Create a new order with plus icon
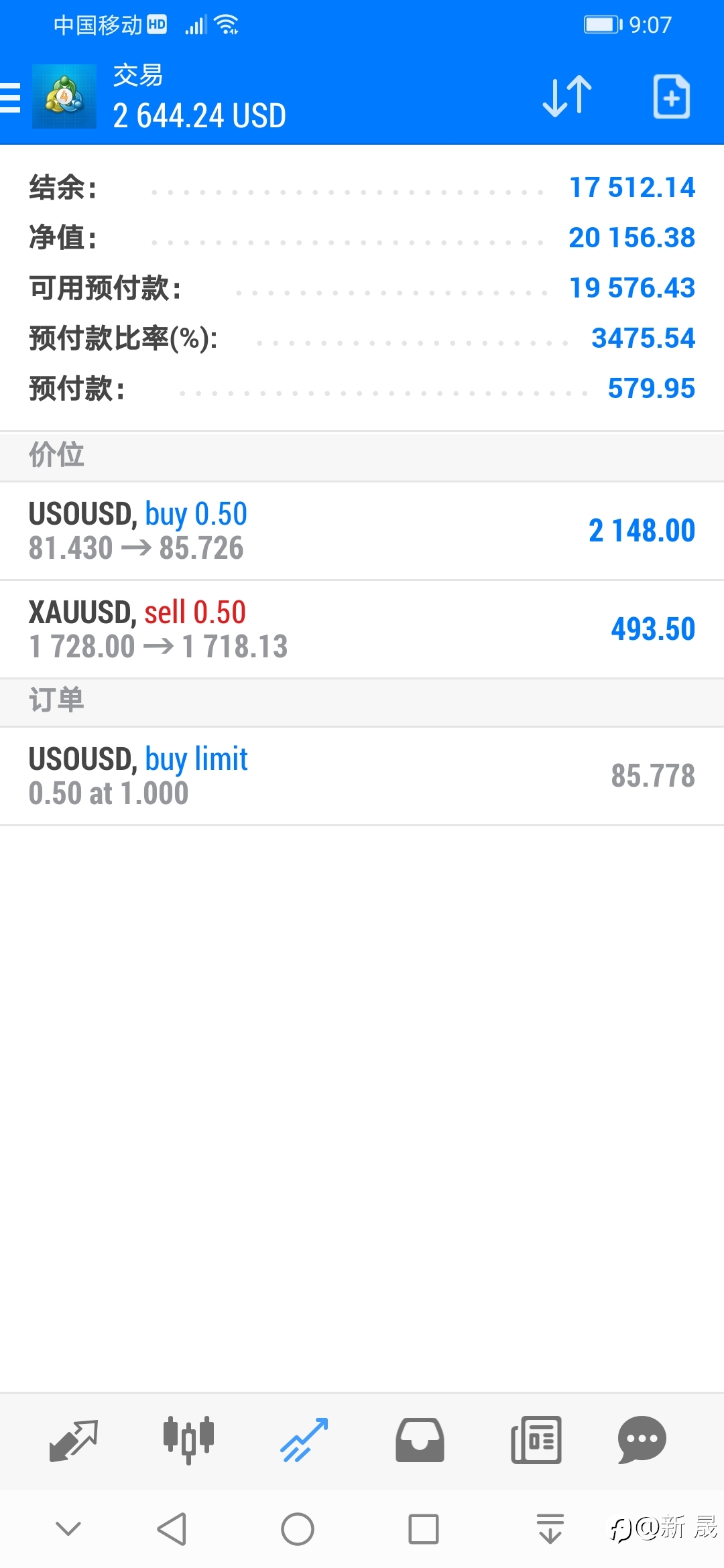This screenshot has width=724, height=1568. 672,96
